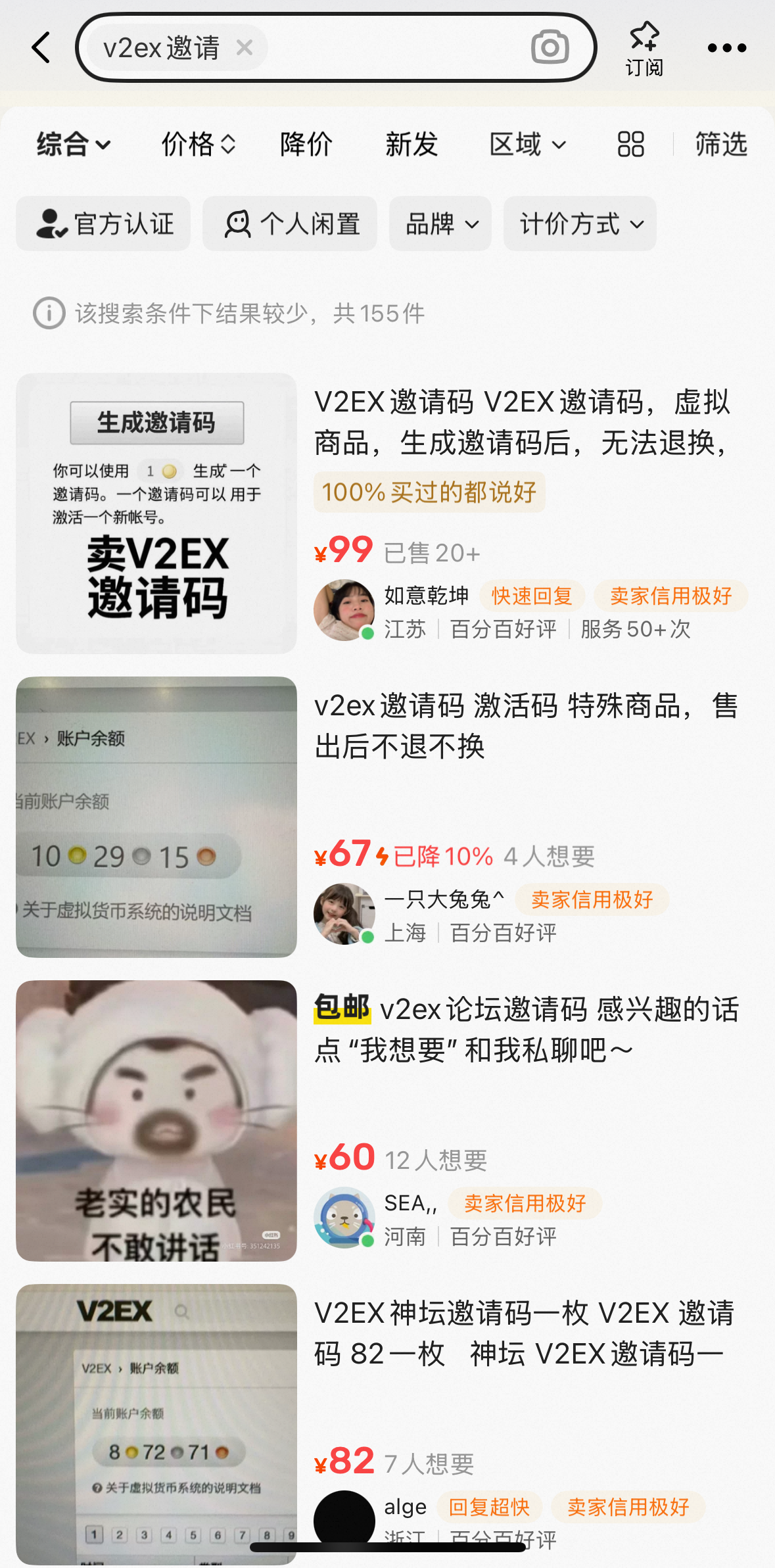Open the 筛选 filter panel
775x1568 pixels.
pyautogui.click(x=721, y=144)
